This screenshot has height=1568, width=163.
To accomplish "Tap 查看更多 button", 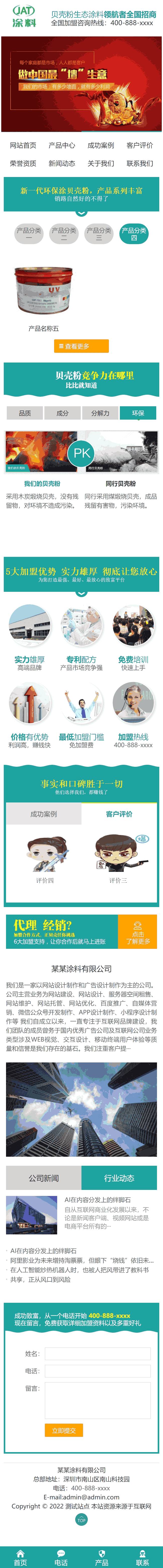I will 81,346.
